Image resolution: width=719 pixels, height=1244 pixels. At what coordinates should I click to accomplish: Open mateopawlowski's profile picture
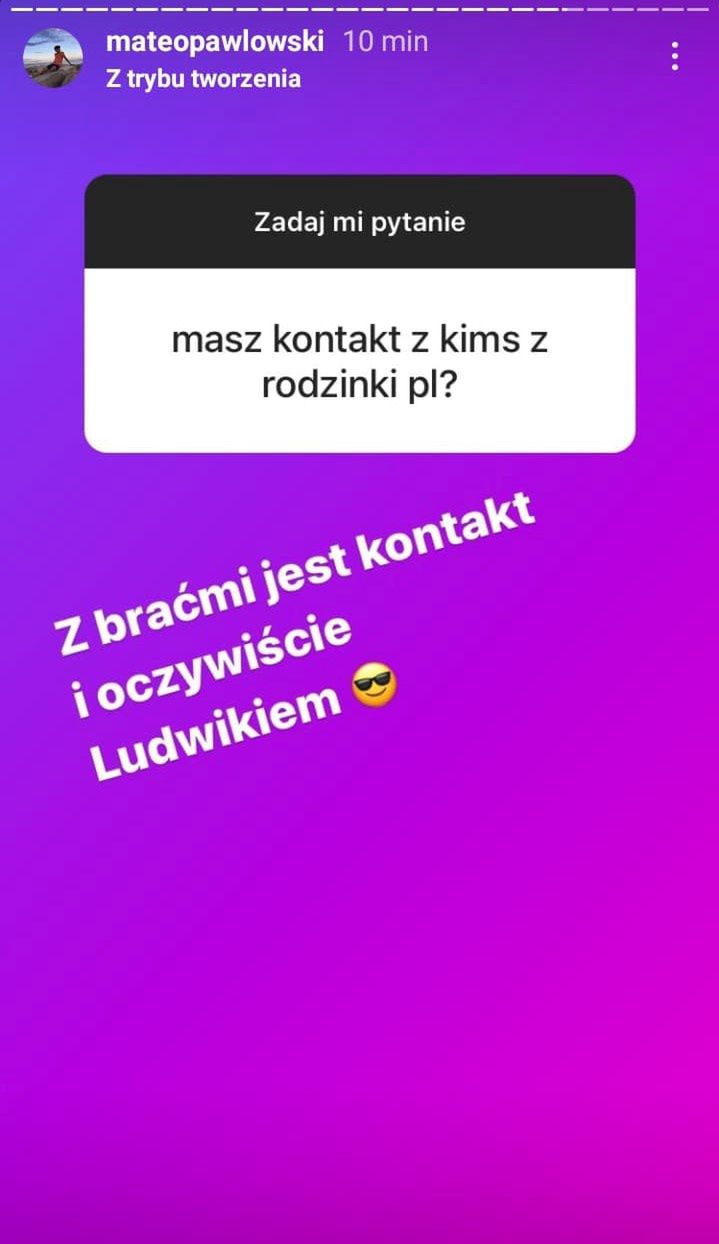pos(53,58)
